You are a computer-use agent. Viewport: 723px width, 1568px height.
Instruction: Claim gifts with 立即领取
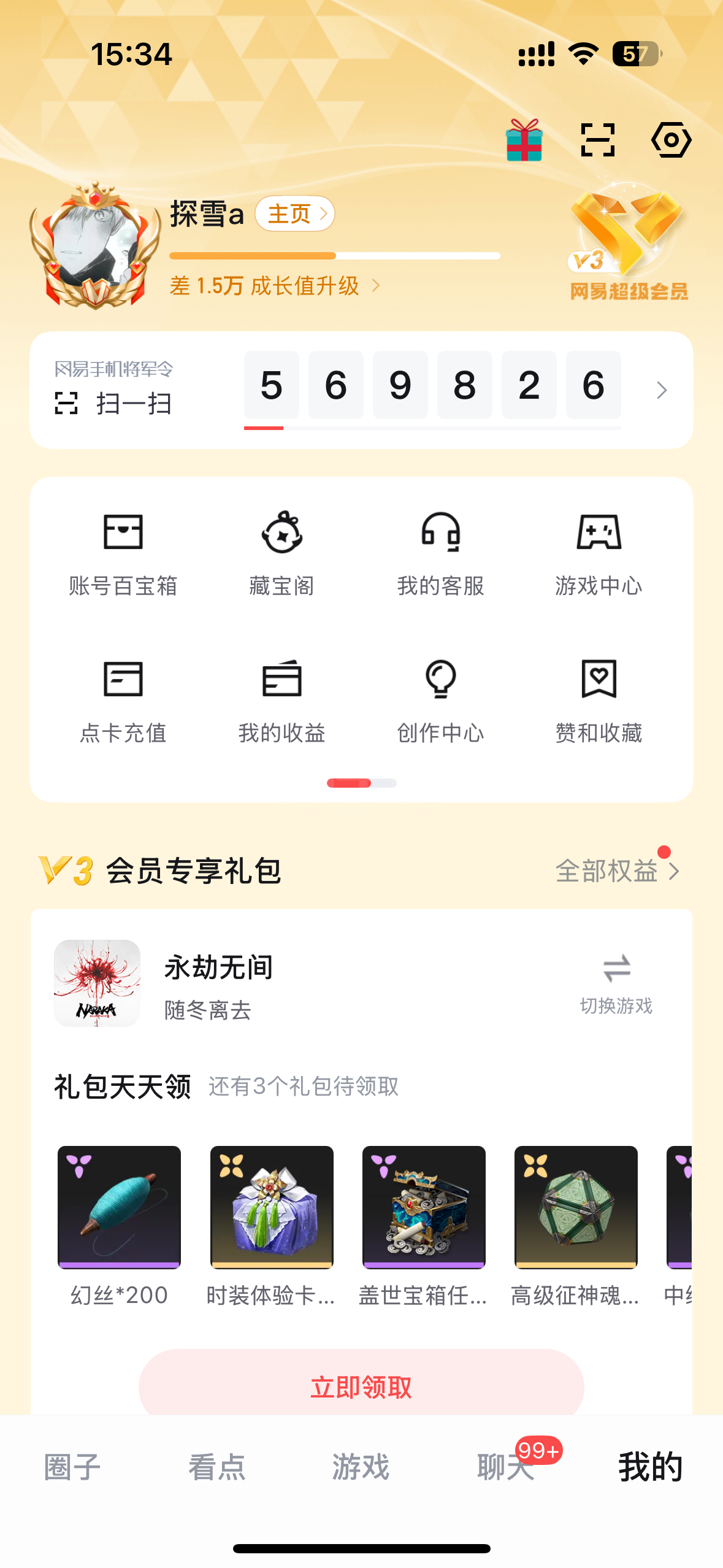tap(361, 1386)
